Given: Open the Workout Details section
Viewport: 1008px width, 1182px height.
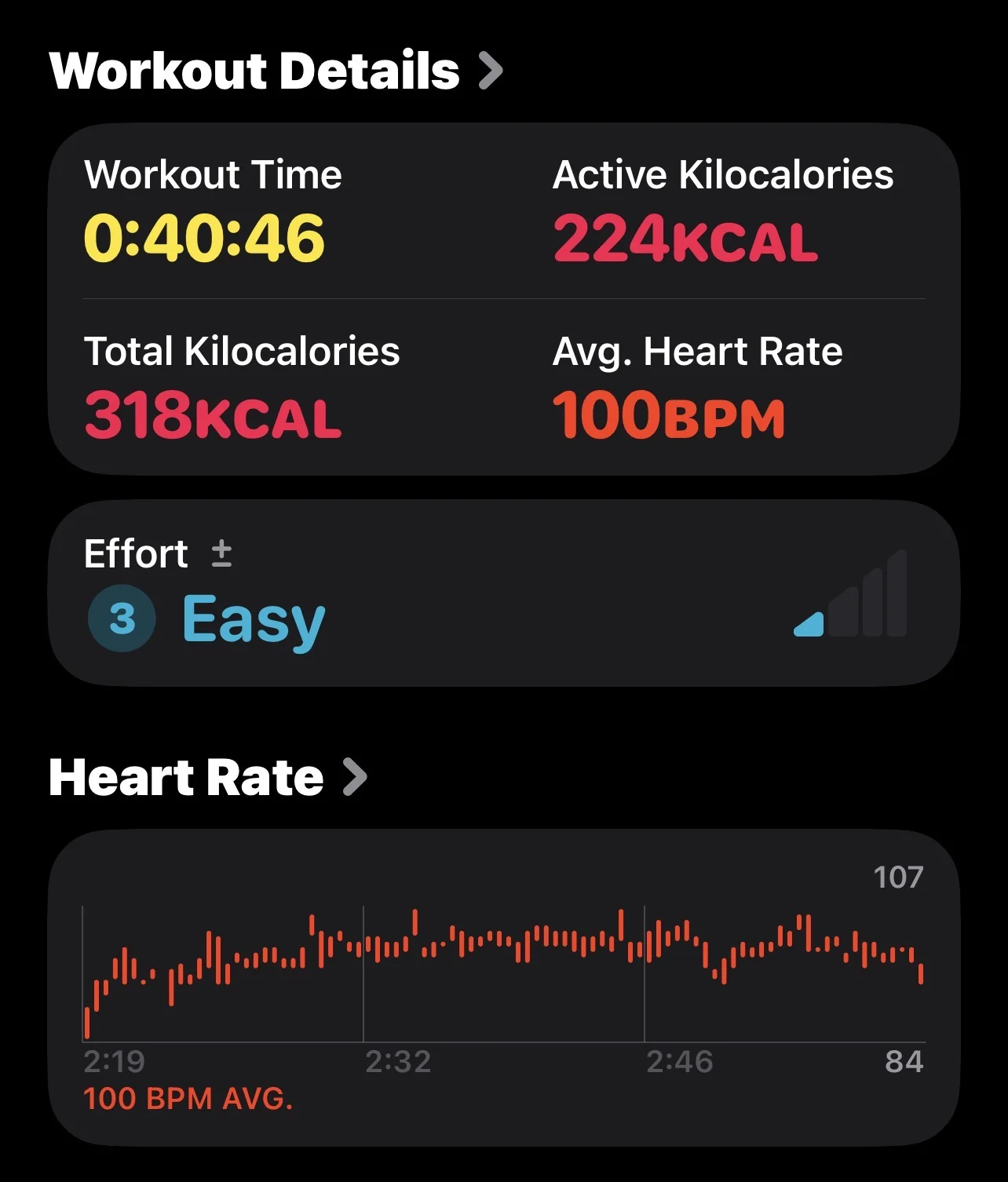Looking at the screenshot, I should 276,71.
